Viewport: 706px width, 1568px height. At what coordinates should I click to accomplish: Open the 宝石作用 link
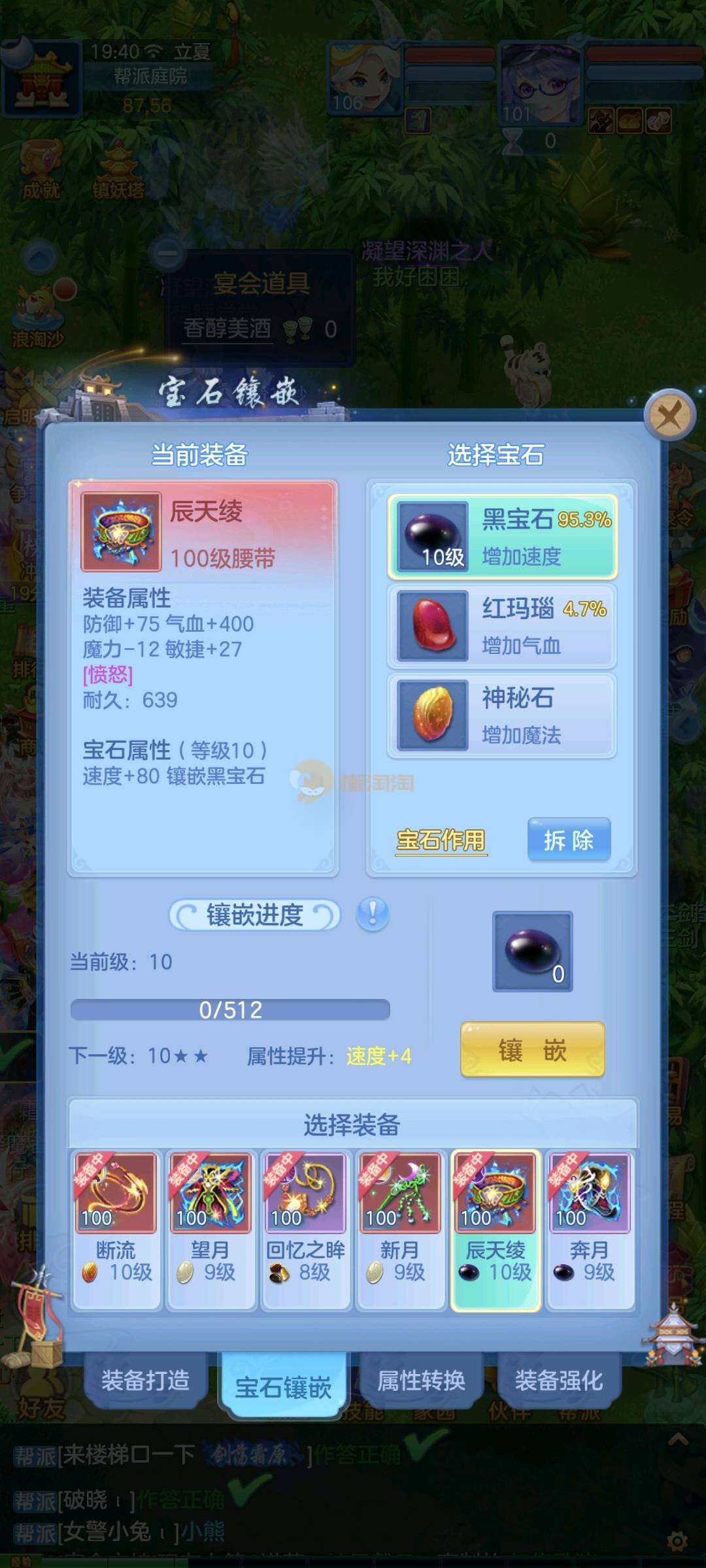tap(441, 840)
